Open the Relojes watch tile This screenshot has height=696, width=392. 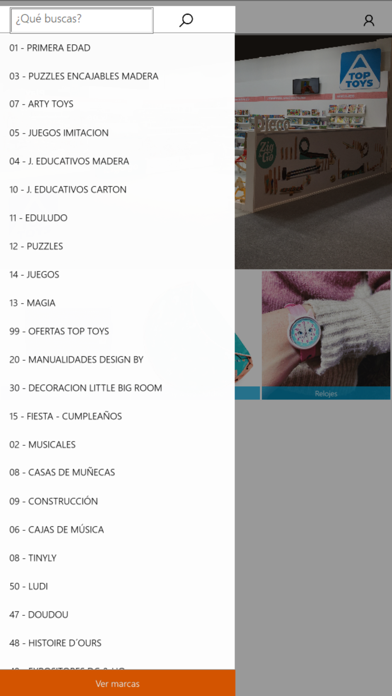click(x=326, y=336)
